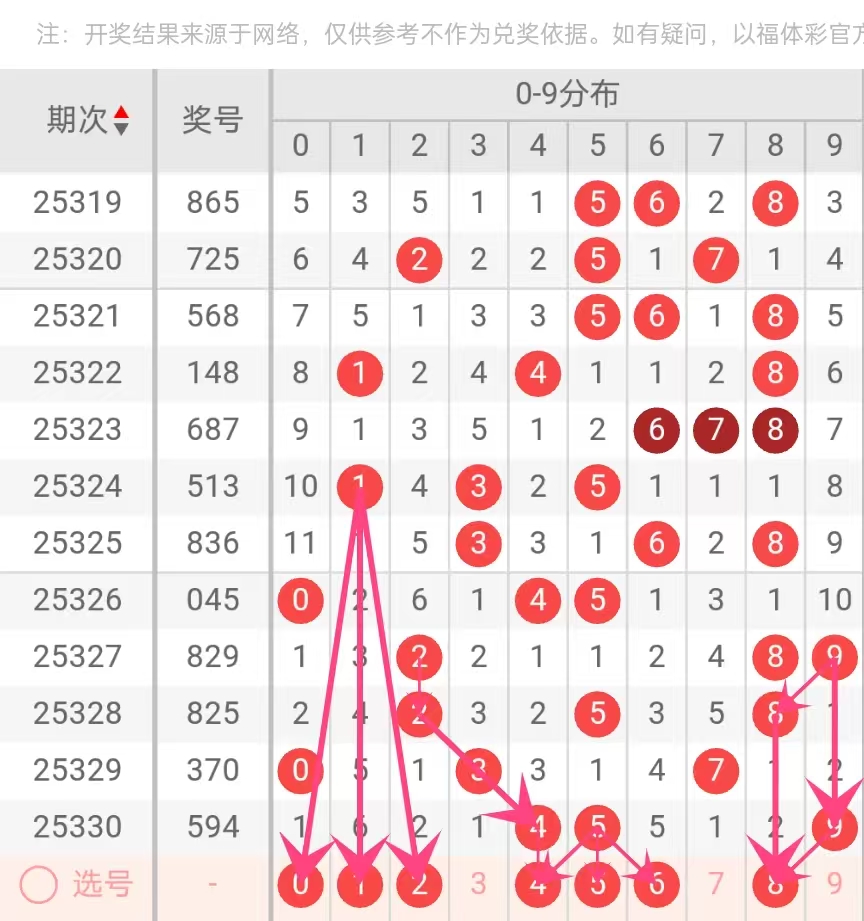
Task: Remove number 5 from the 选号 row
Action: (597, 884)
